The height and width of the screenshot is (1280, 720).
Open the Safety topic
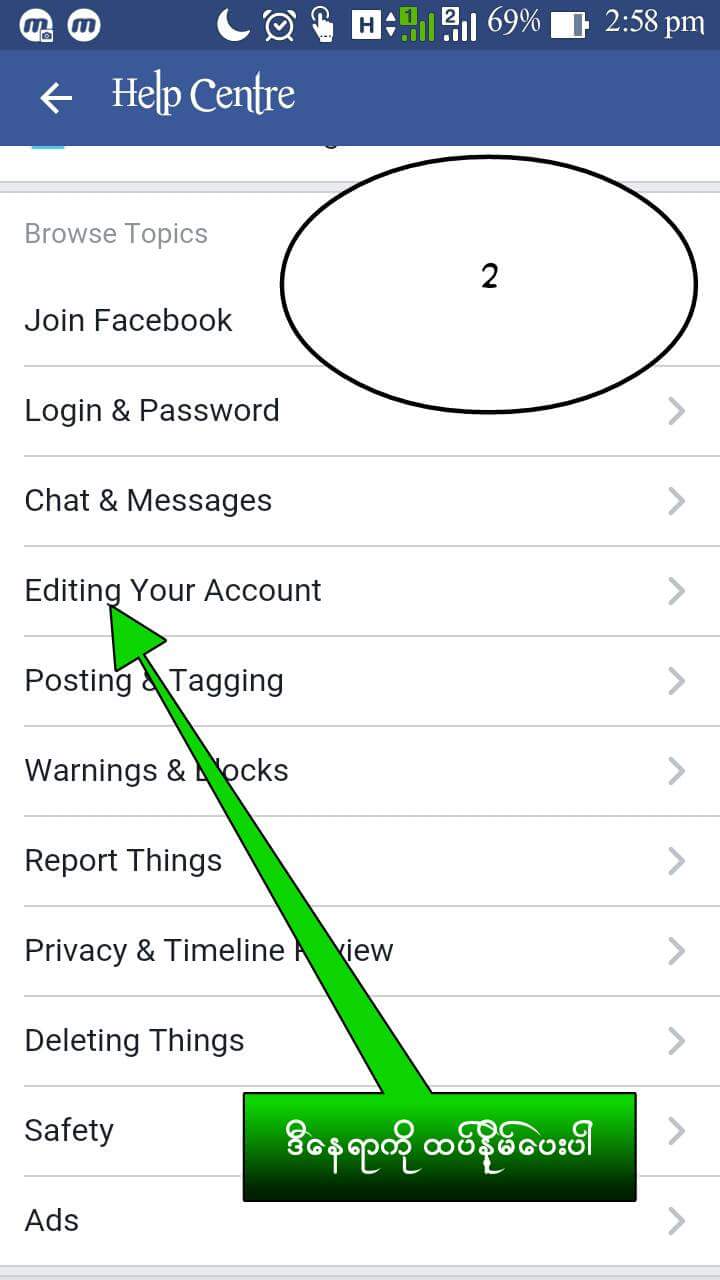[x=360, y=1131]
